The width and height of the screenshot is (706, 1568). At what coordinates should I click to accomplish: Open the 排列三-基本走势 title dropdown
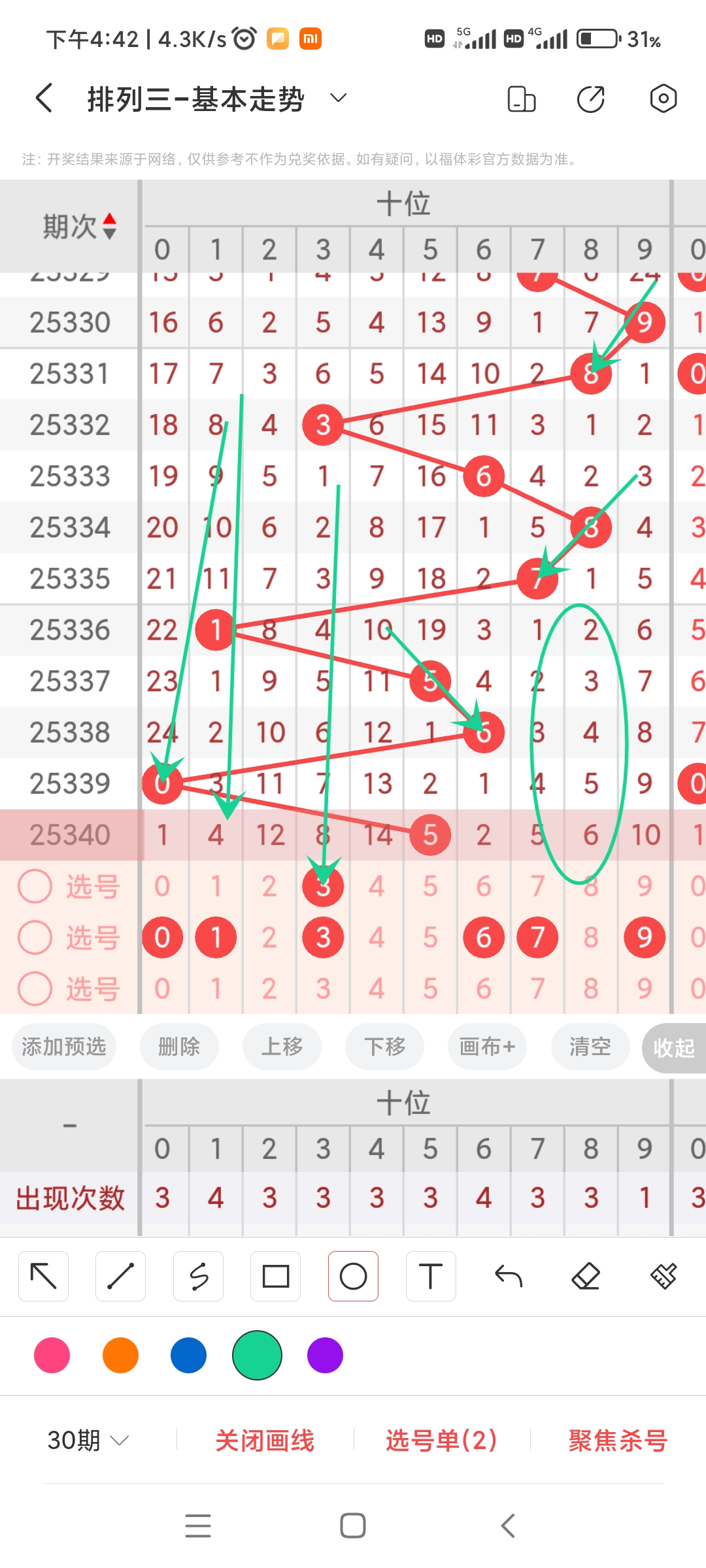tap(337, 98)
